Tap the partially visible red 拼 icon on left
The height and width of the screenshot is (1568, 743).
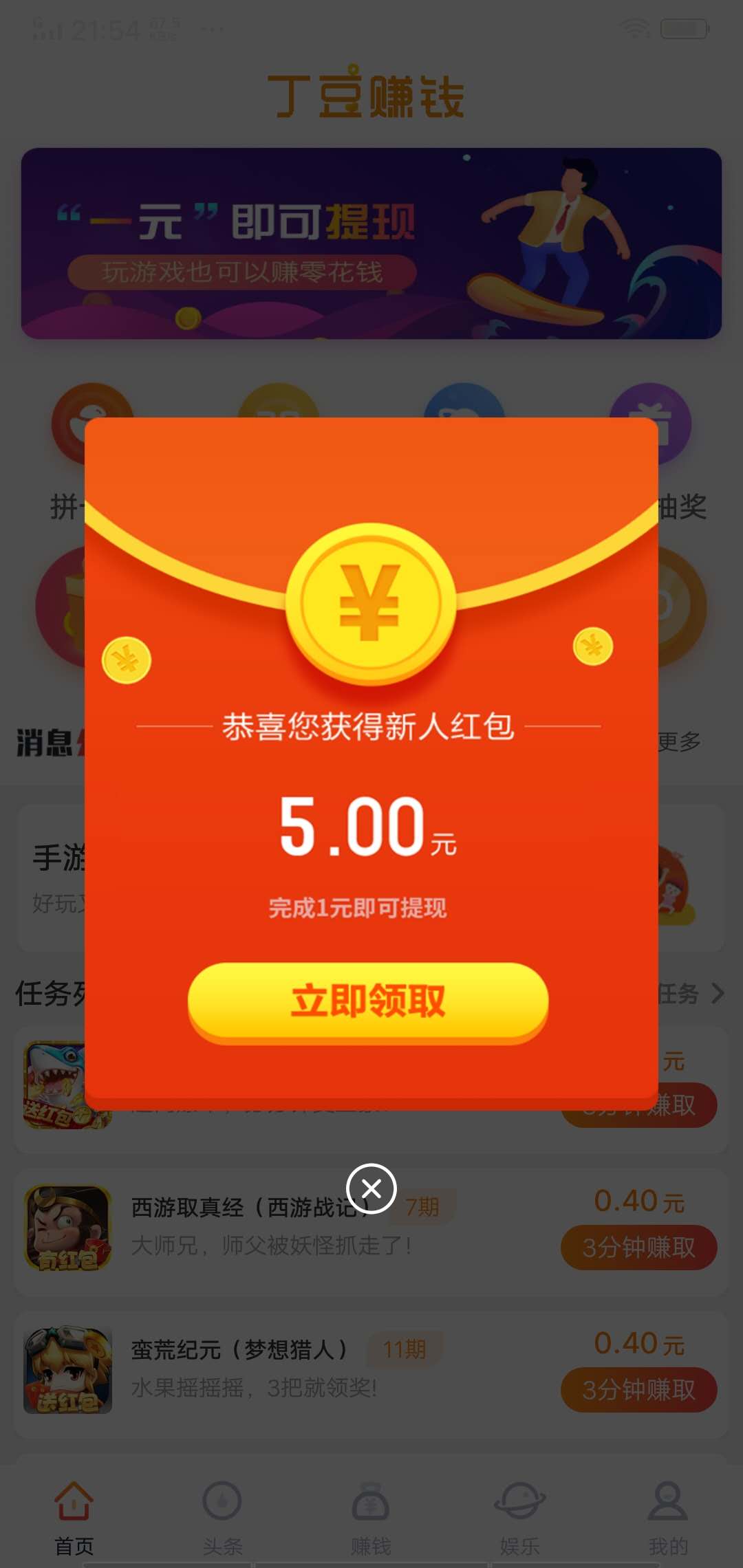[89, 424]
